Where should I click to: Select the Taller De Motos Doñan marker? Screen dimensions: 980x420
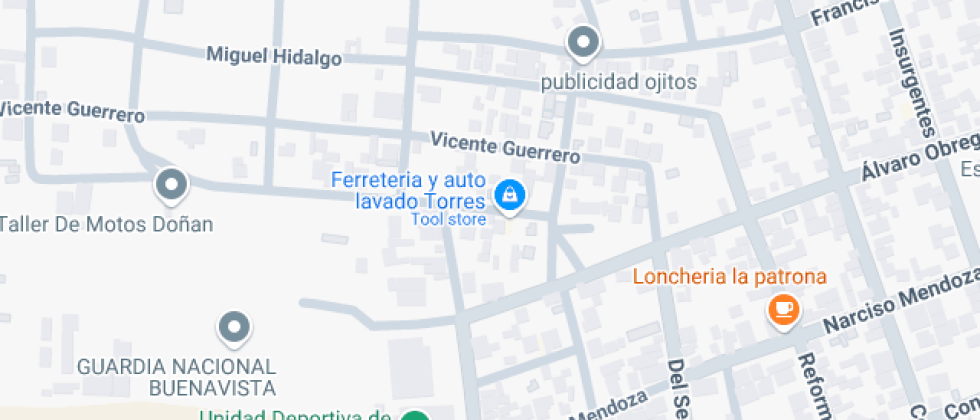(172, 184)
